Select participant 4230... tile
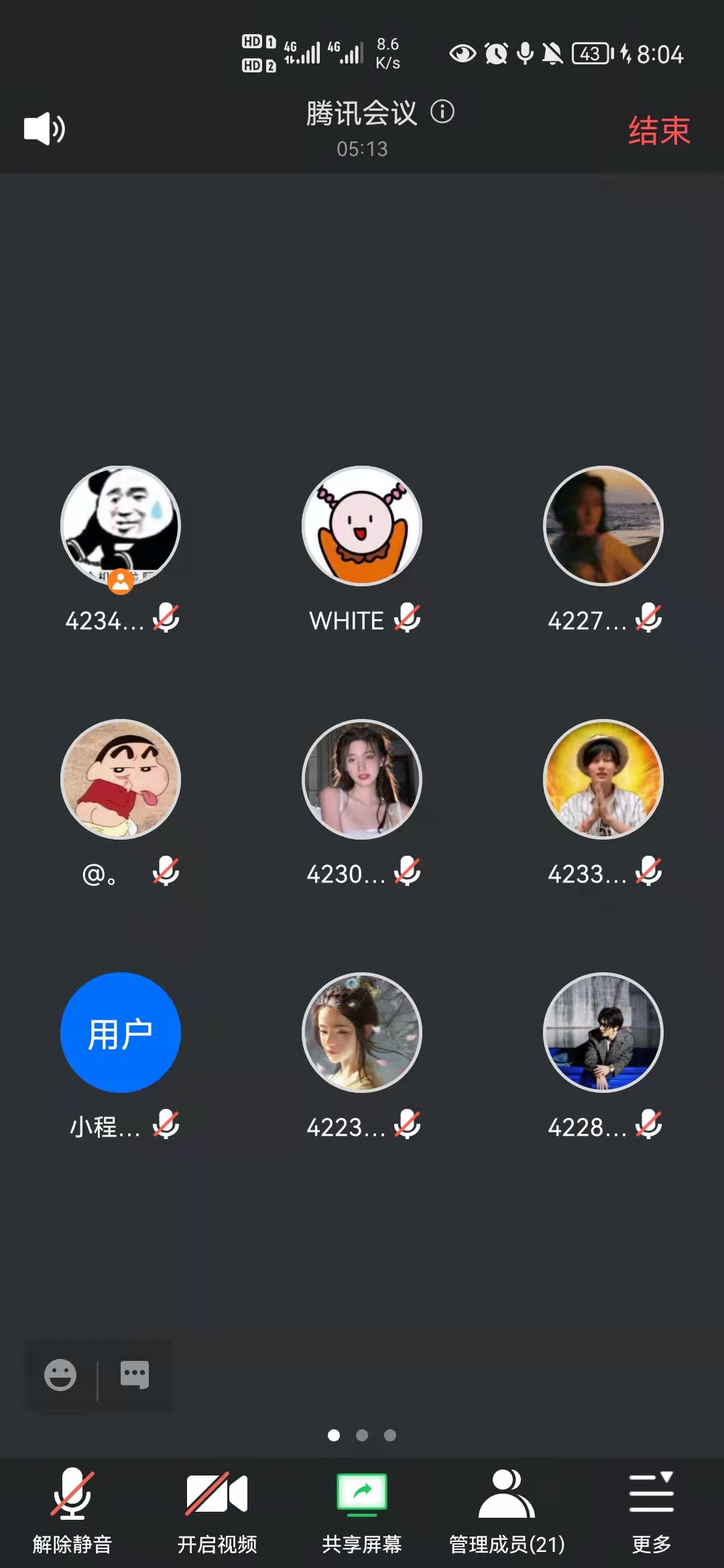 [362, 779]
